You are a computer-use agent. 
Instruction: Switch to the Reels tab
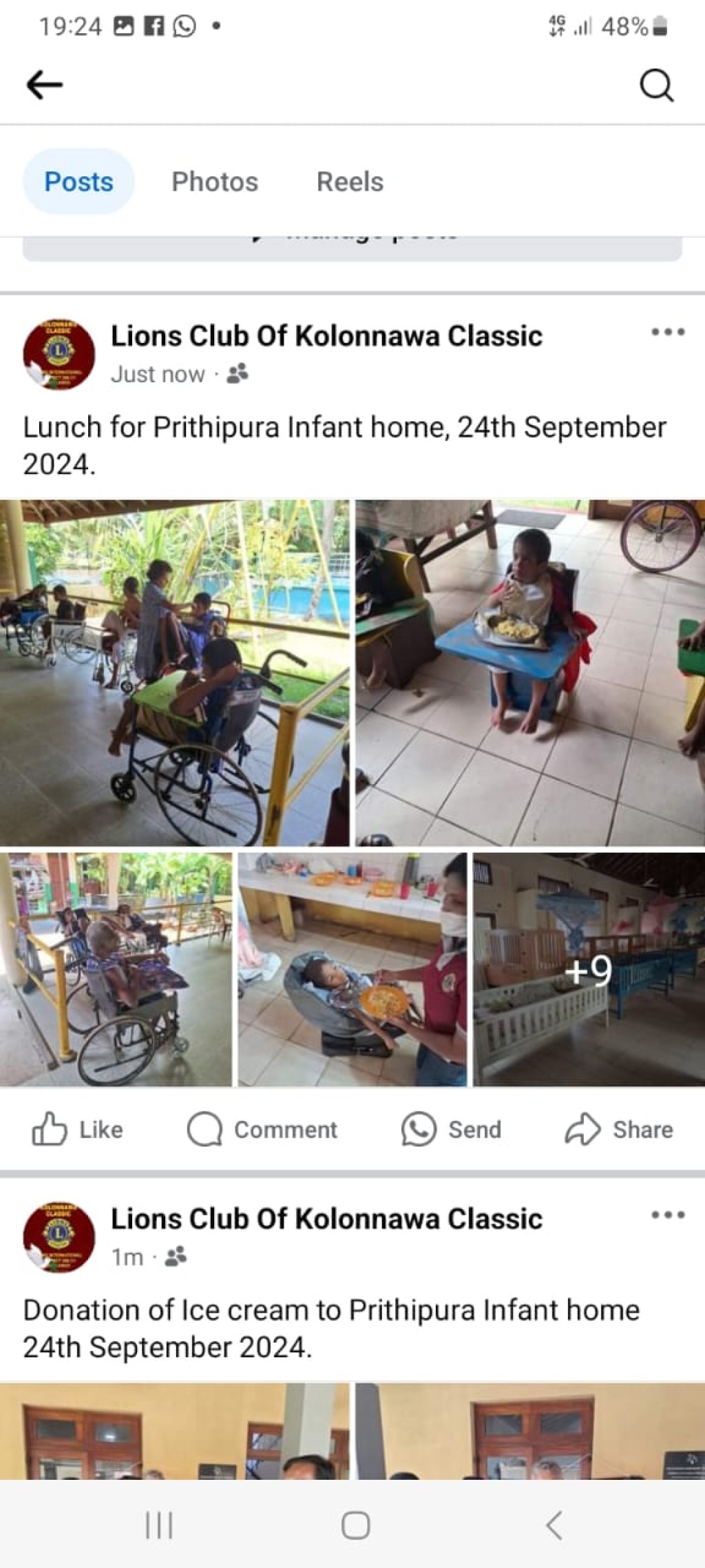point(350,182)
